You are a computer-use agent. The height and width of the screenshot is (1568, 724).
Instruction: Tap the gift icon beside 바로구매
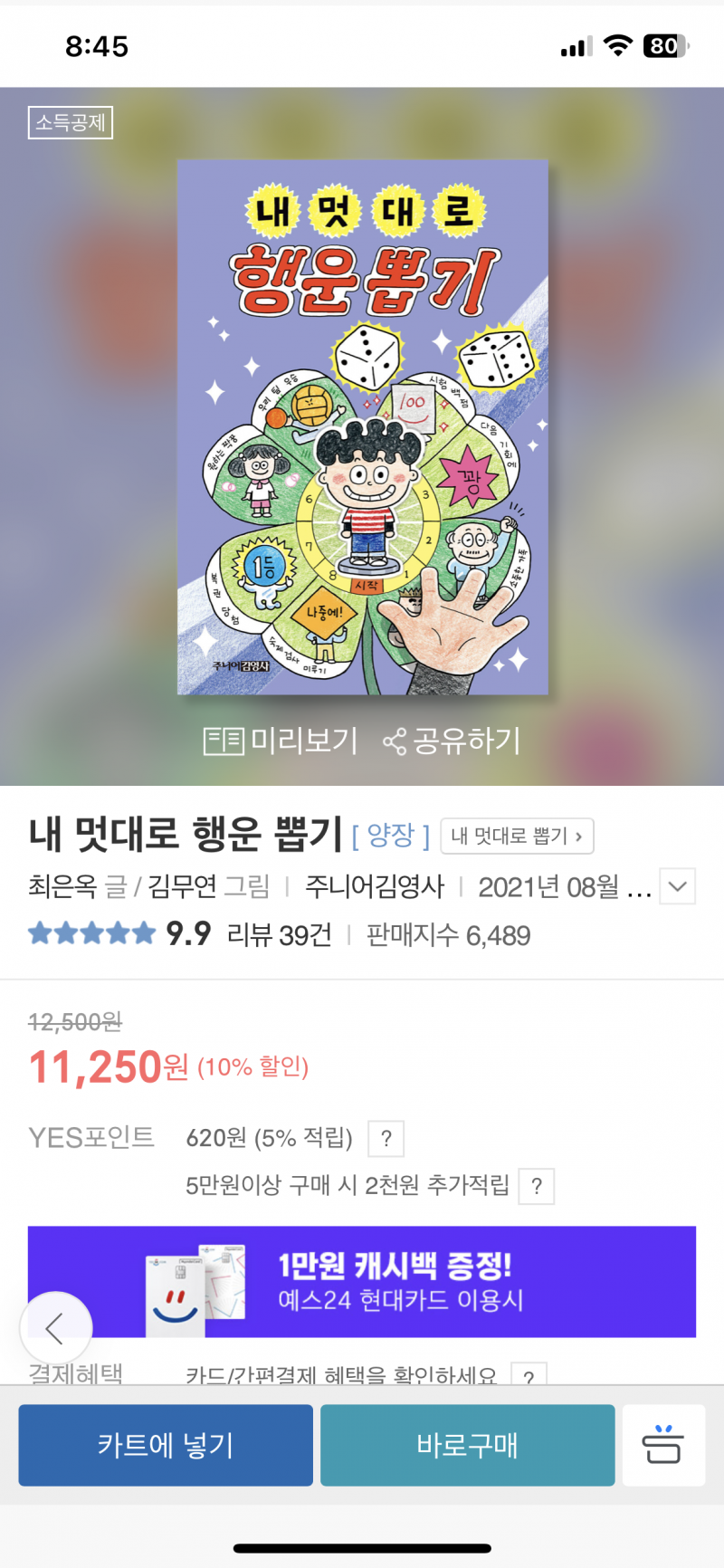click(x=662, y=1445)
